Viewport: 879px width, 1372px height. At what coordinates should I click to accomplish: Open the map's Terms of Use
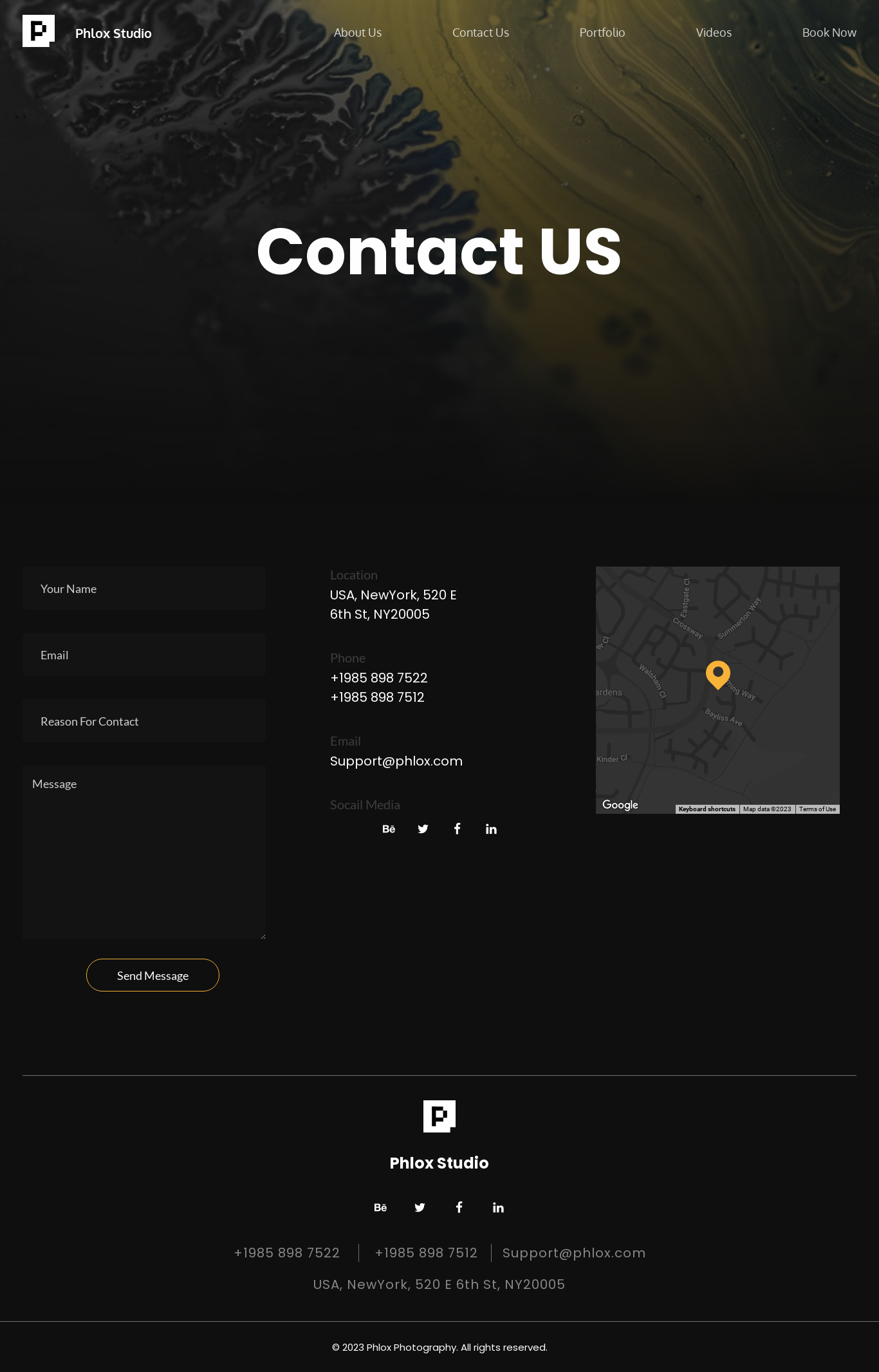[x=817, y=809]
